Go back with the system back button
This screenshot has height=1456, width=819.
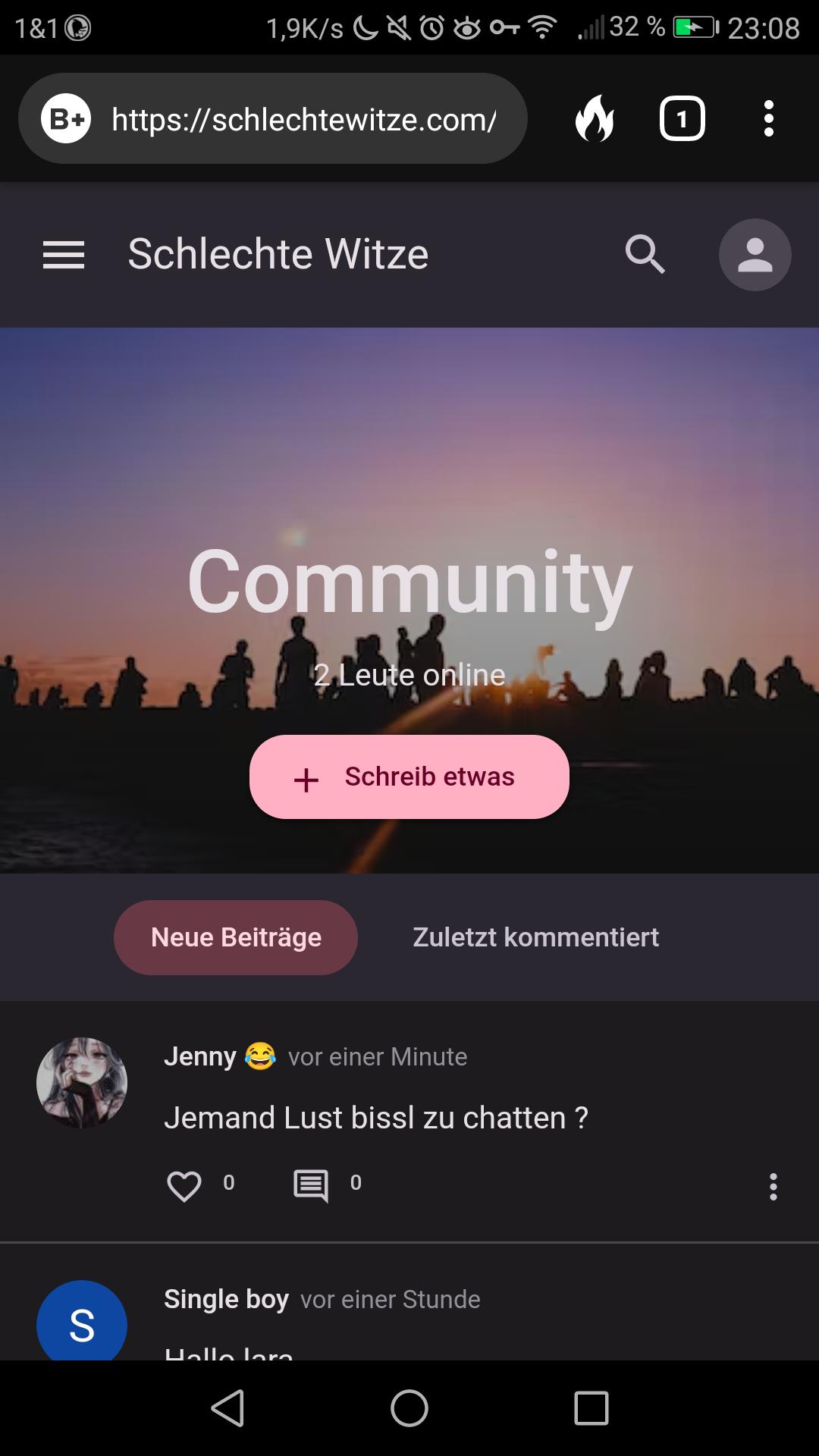click(227, 1408)
